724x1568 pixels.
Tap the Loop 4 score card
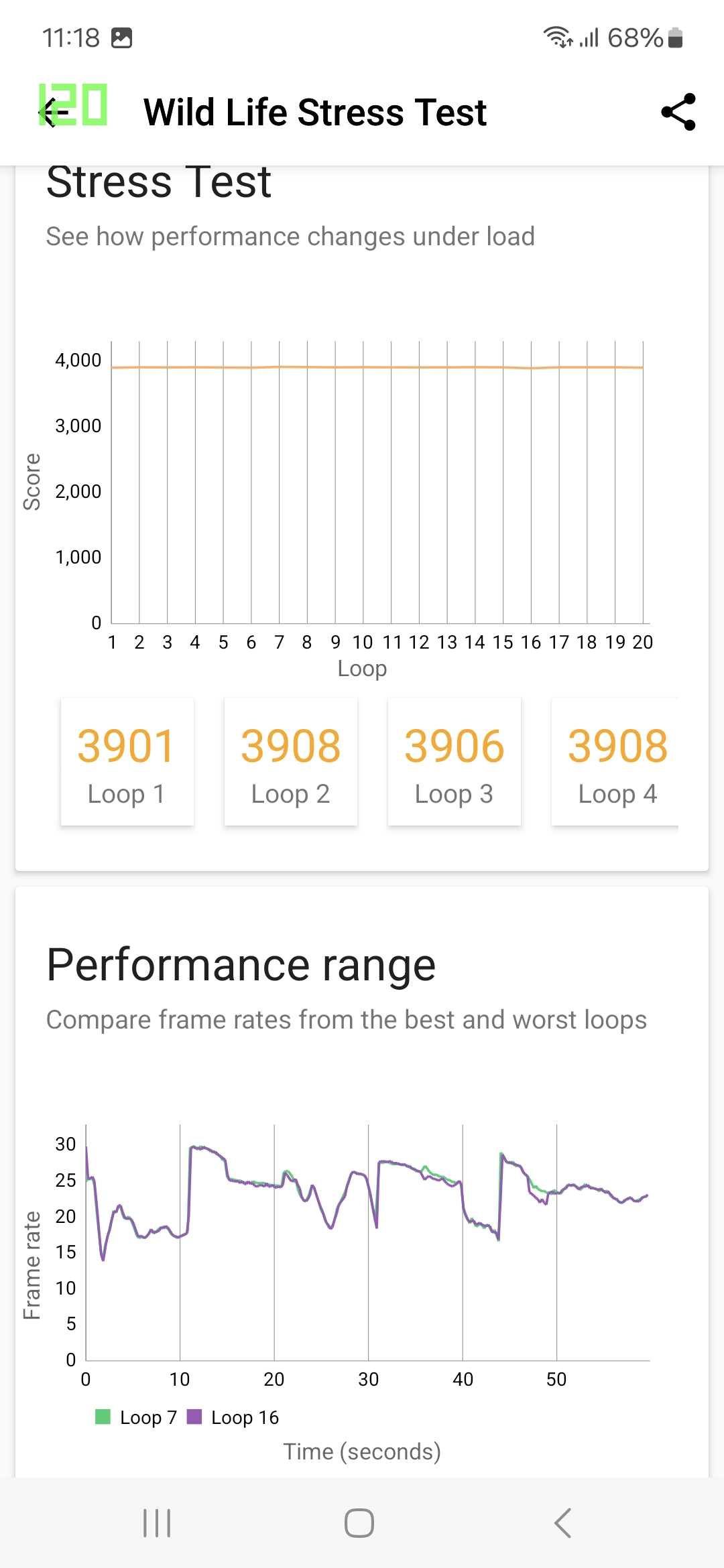(615, 763)
